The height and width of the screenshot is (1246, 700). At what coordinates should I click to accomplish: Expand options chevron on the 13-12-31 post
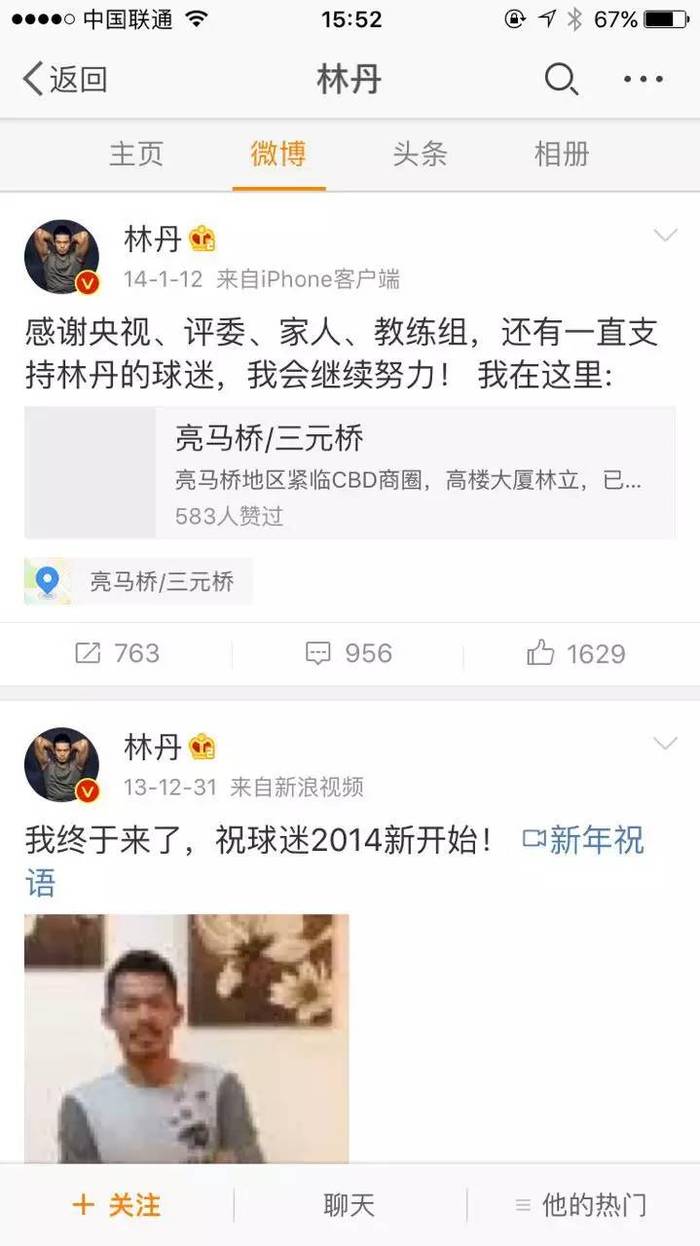tap(665, 743)
